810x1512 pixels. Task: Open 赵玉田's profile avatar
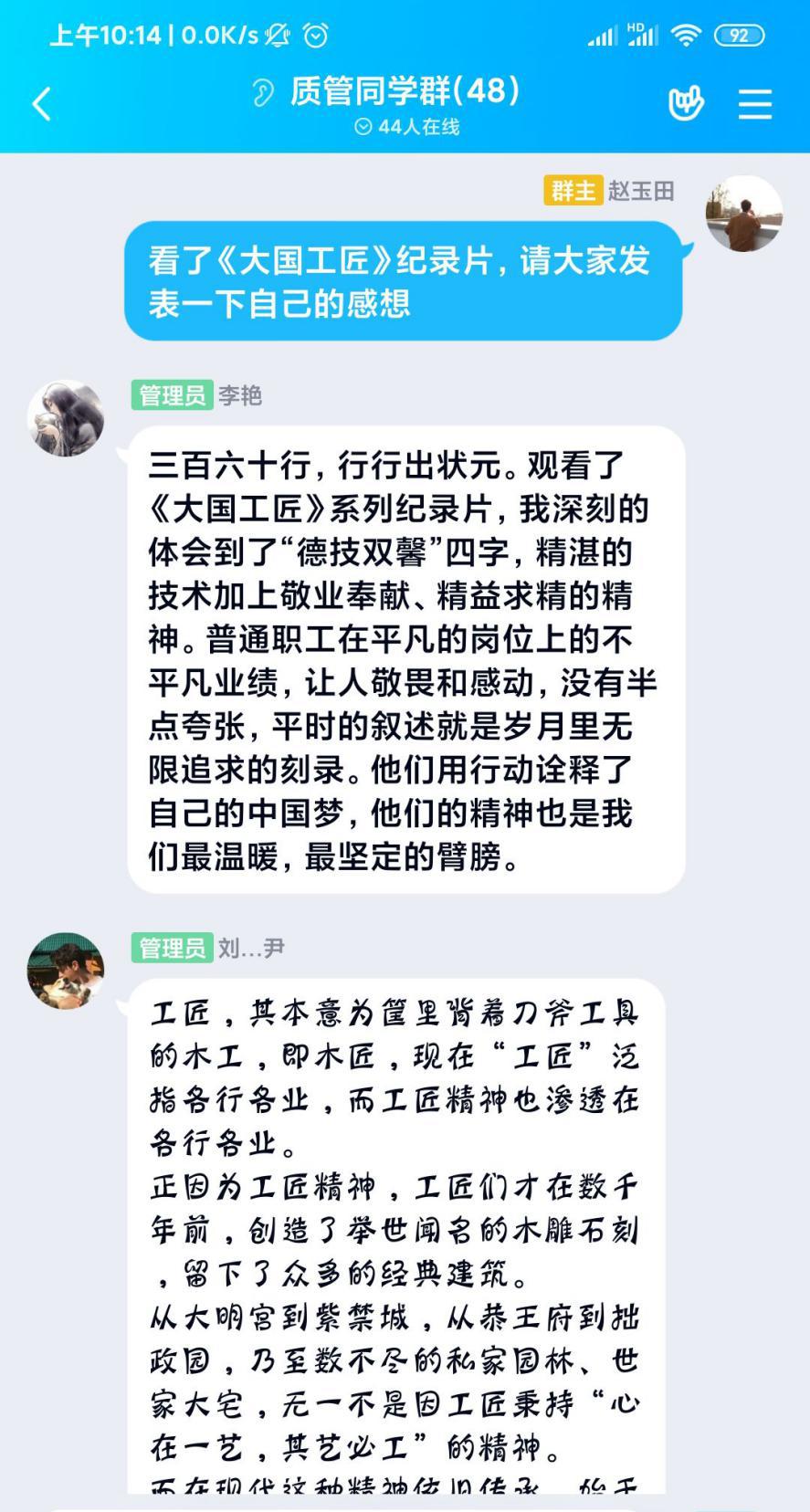[x=743, y=214]
